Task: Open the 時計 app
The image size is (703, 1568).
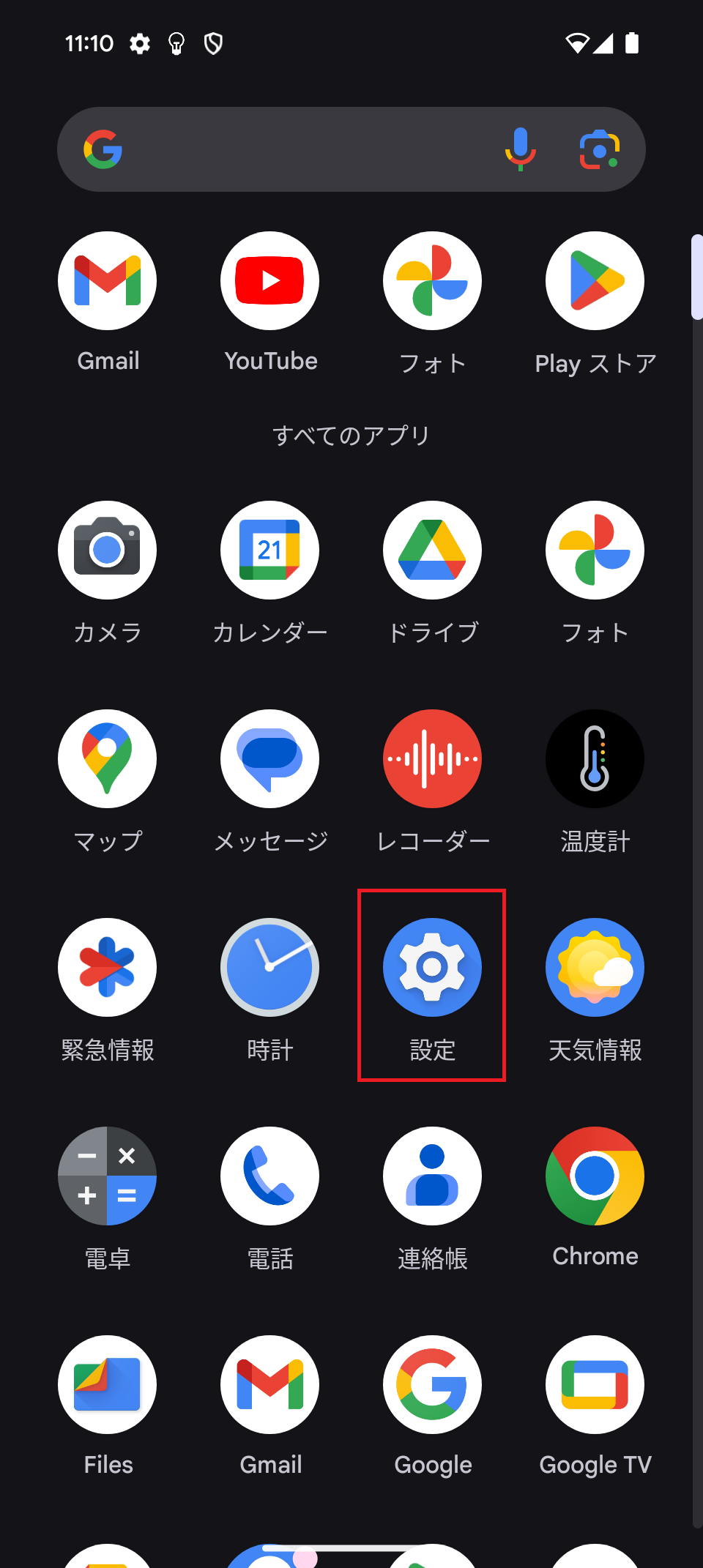Action: point(269,968)
